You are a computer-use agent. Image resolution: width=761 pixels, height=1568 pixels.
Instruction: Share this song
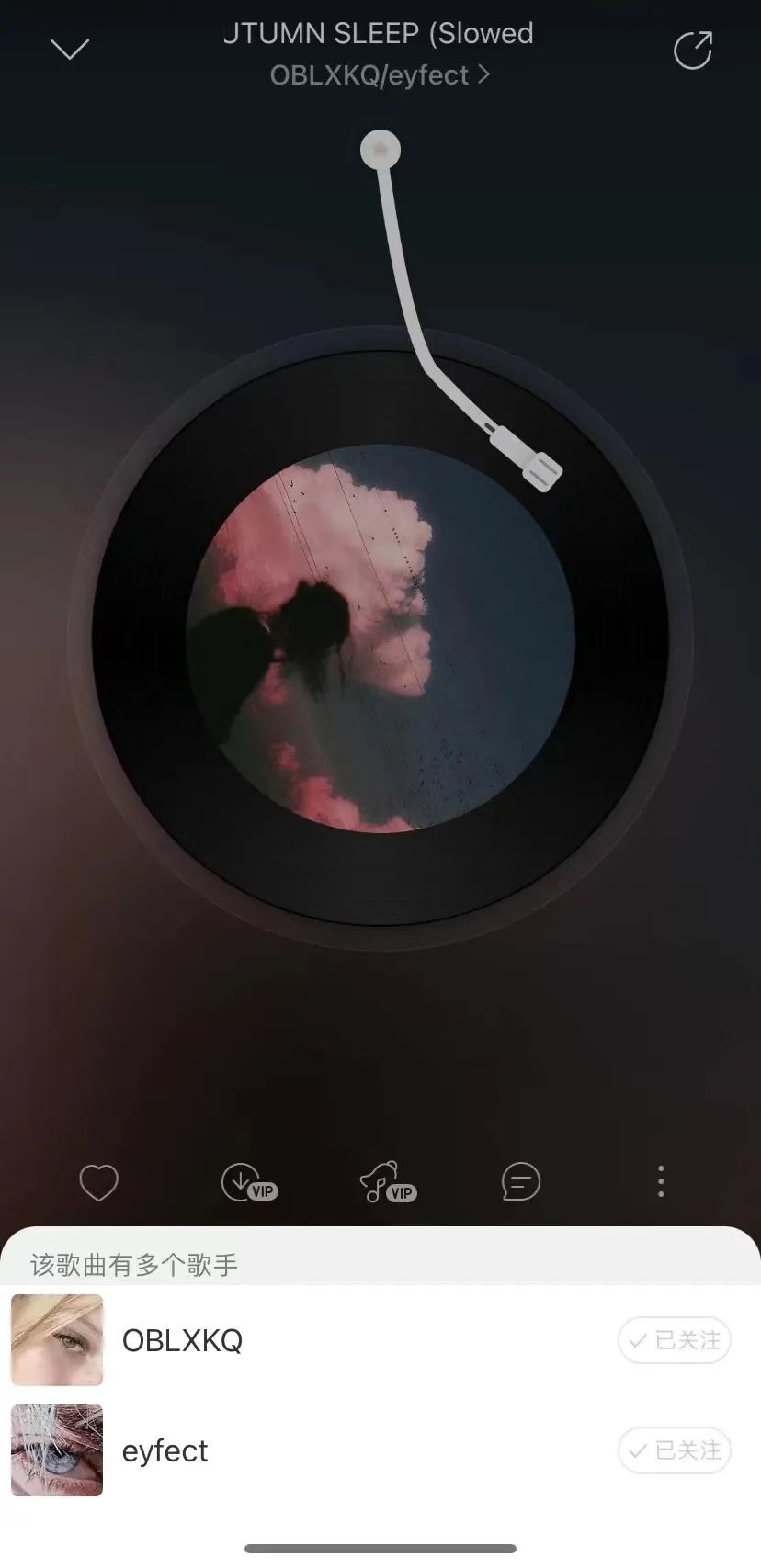point(693,51)
